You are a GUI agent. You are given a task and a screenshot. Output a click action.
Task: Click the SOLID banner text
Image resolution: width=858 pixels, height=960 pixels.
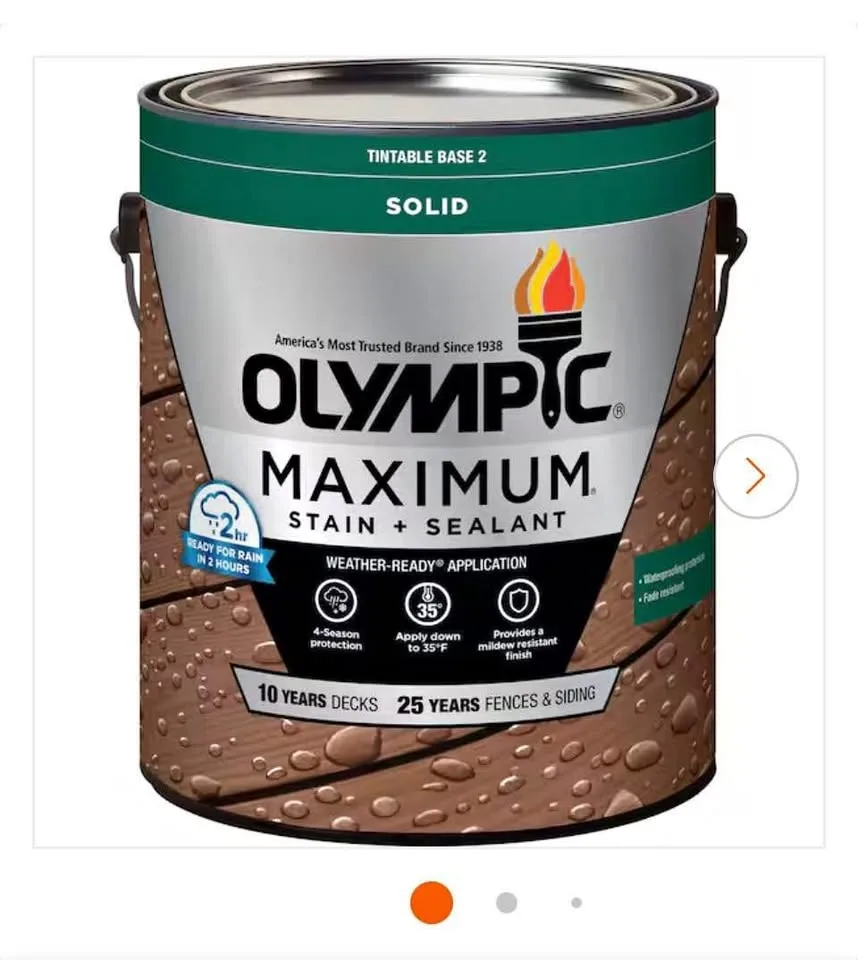point(427,207)
